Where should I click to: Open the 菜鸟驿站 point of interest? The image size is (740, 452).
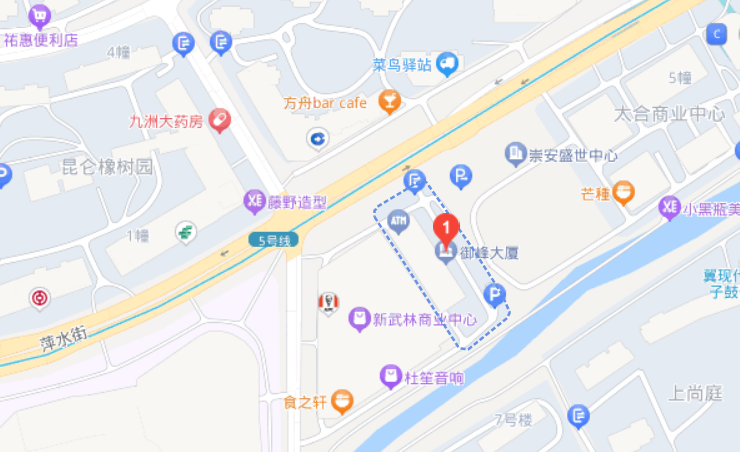point(447,66)
